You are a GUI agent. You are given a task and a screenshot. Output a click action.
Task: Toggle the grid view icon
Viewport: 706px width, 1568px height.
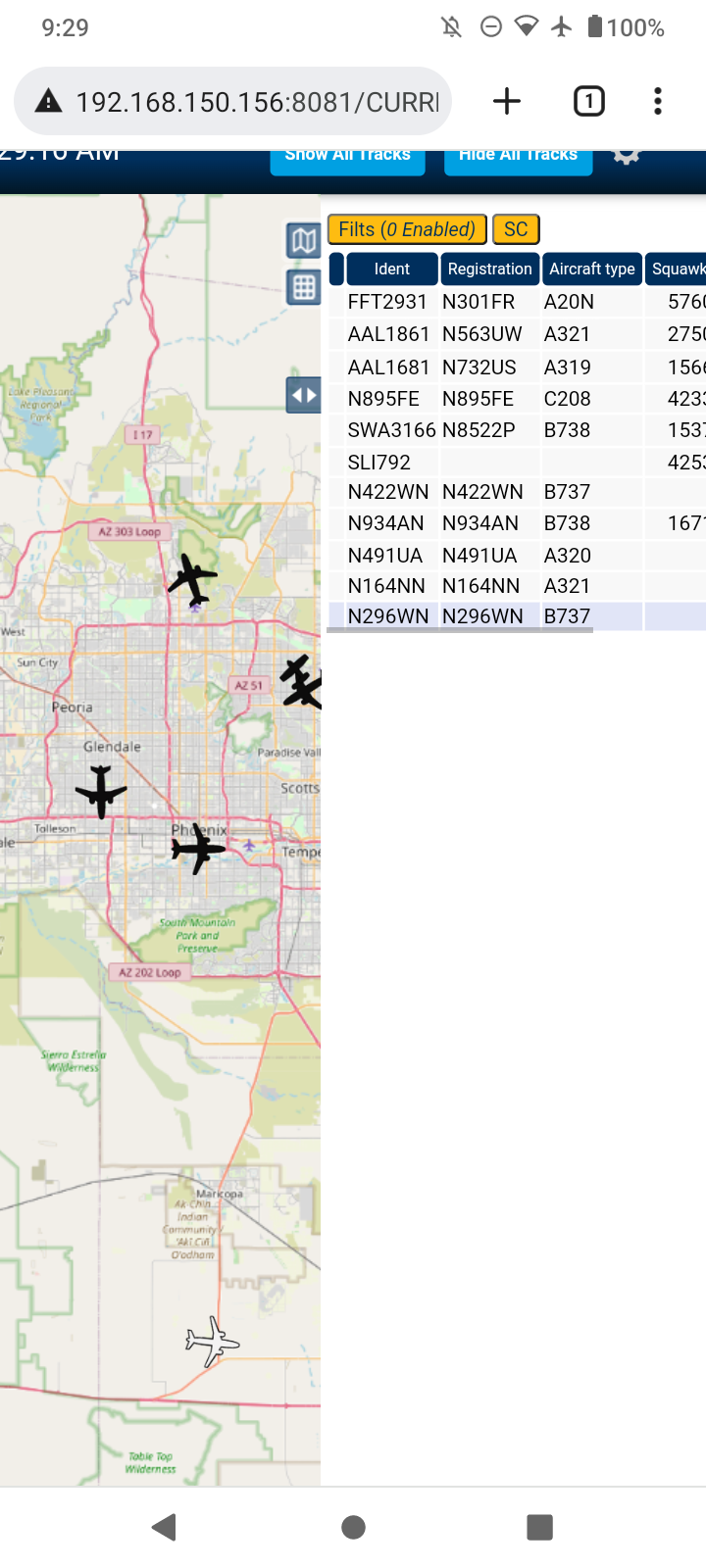(x=304, y=288)
